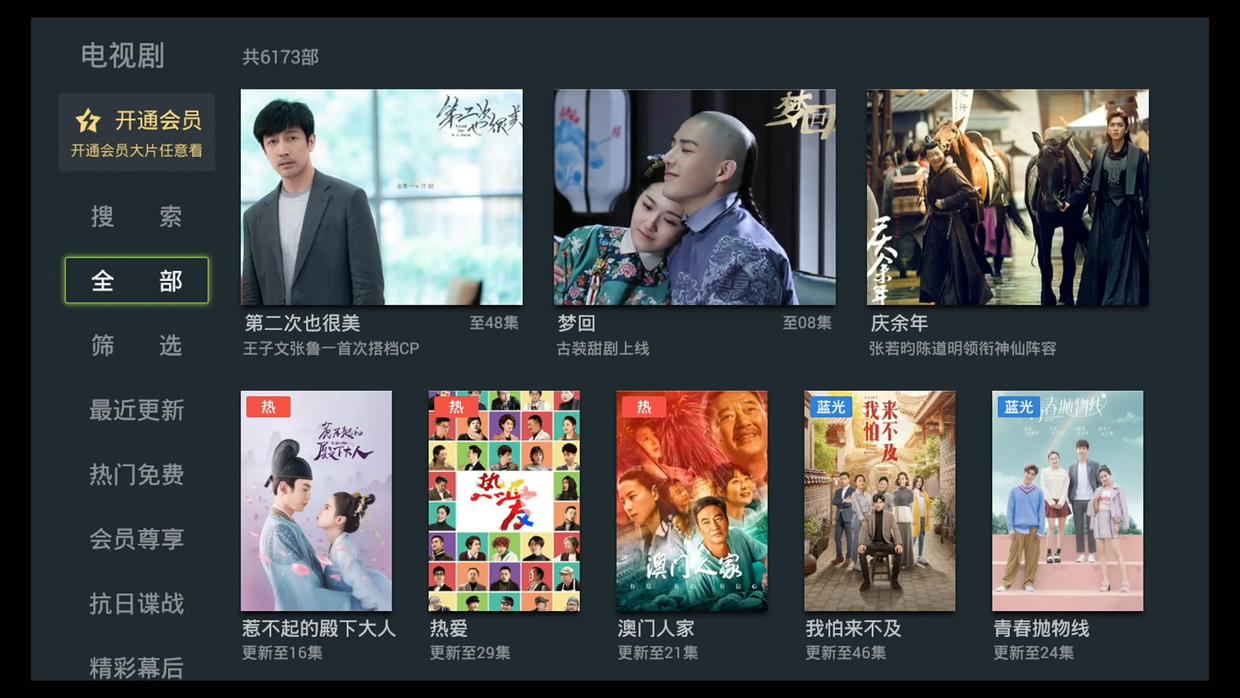Switch to 热门免费 category
The image size is (1240, 698).
click(137, 475)
